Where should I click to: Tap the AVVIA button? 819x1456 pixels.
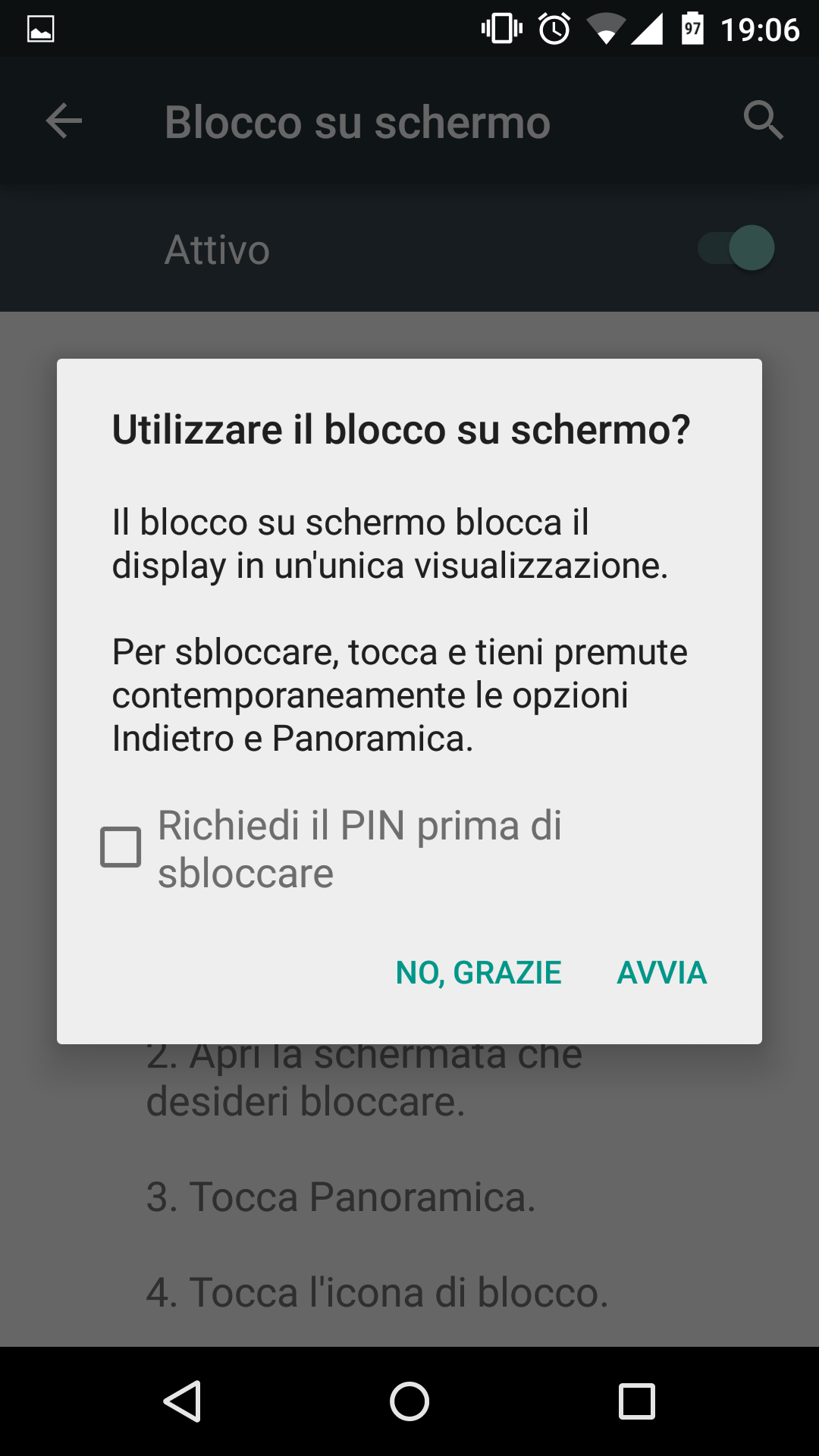pos(662,973)
